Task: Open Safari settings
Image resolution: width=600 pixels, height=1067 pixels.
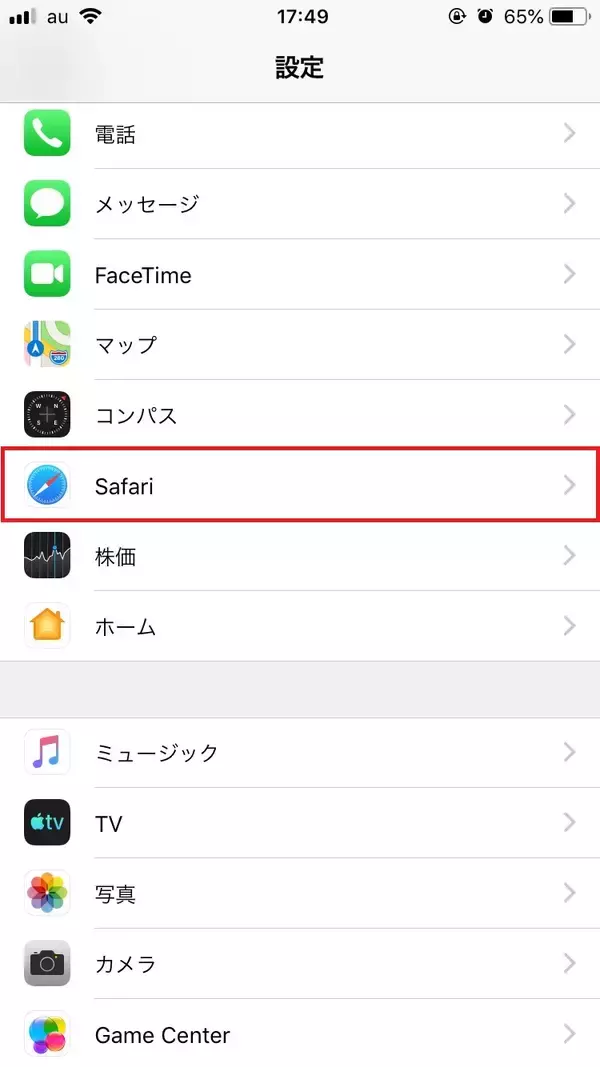Action: (x=300, y=486)
